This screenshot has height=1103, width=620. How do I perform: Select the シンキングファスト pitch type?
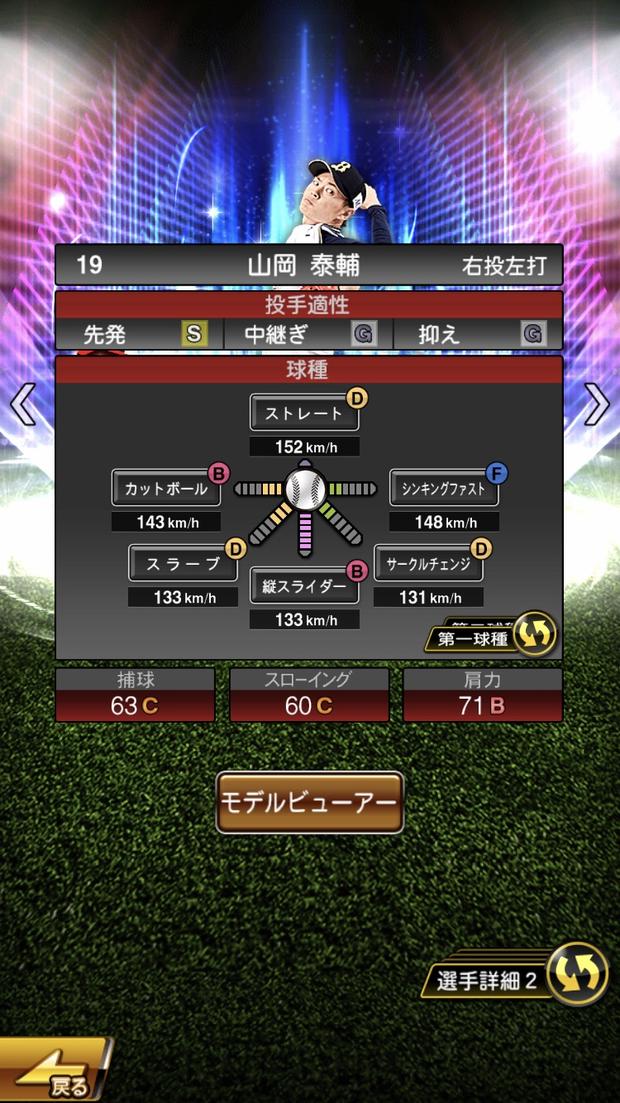click(444, 488)
